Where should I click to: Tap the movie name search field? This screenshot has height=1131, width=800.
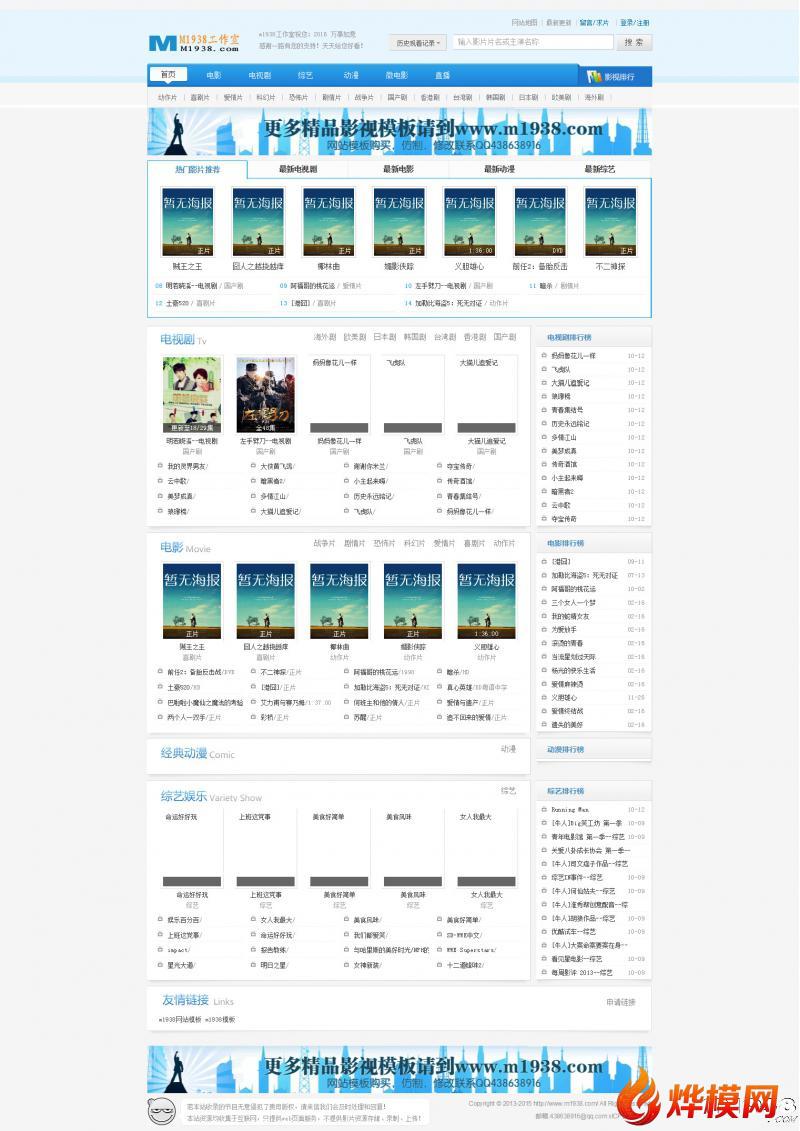click(532, 43)
